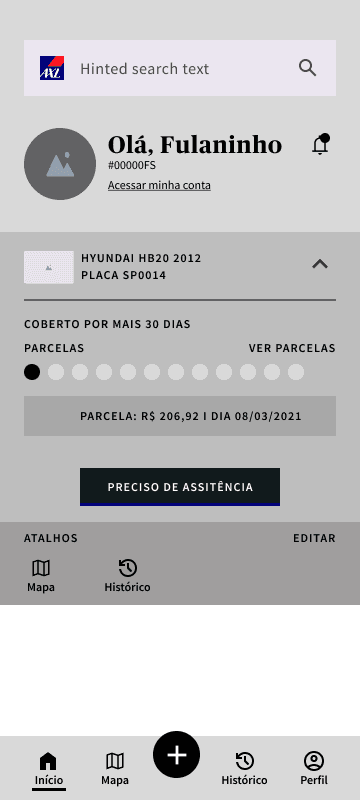Open Acessar minha conta link
The image size is (360, 800).
[159, 185]
